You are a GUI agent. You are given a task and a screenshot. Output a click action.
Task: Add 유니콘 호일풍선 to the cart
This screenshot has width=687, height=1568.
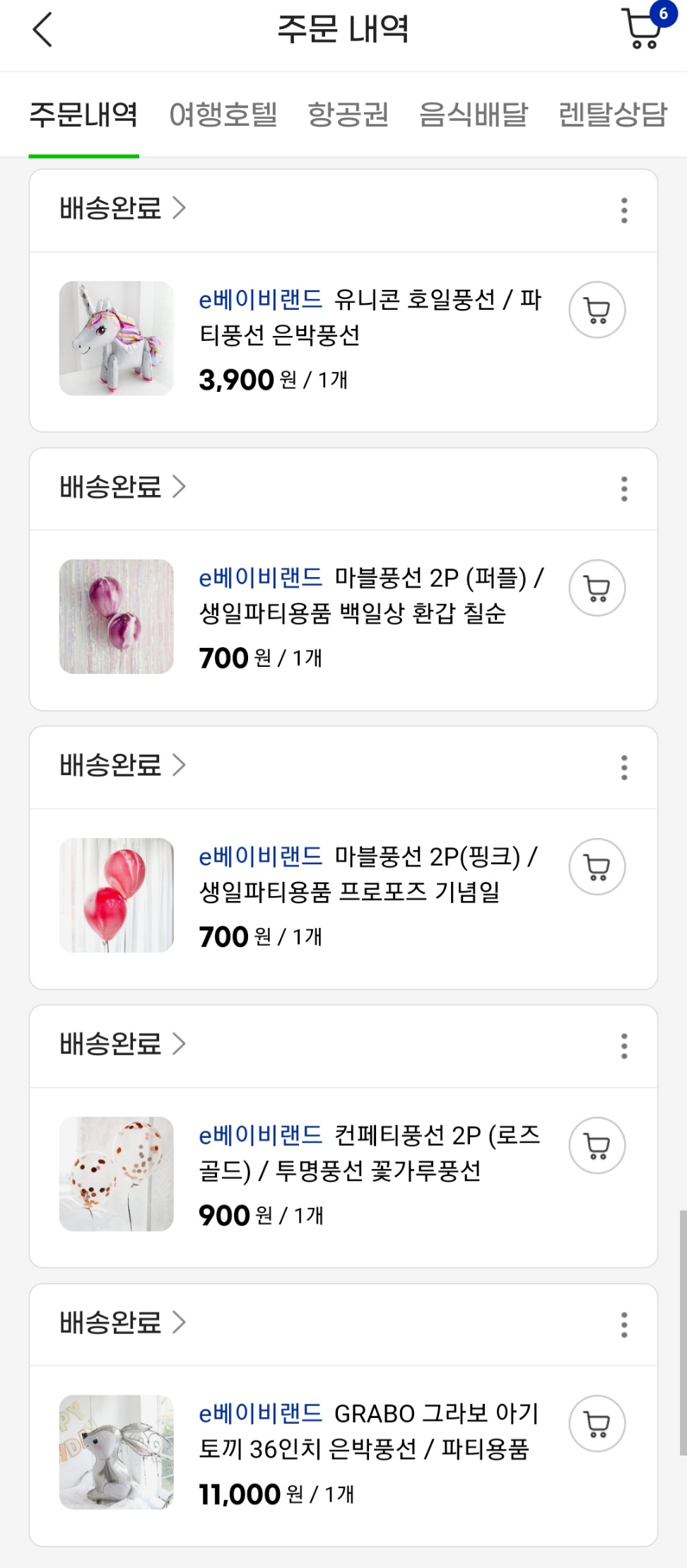coord(597,310)
